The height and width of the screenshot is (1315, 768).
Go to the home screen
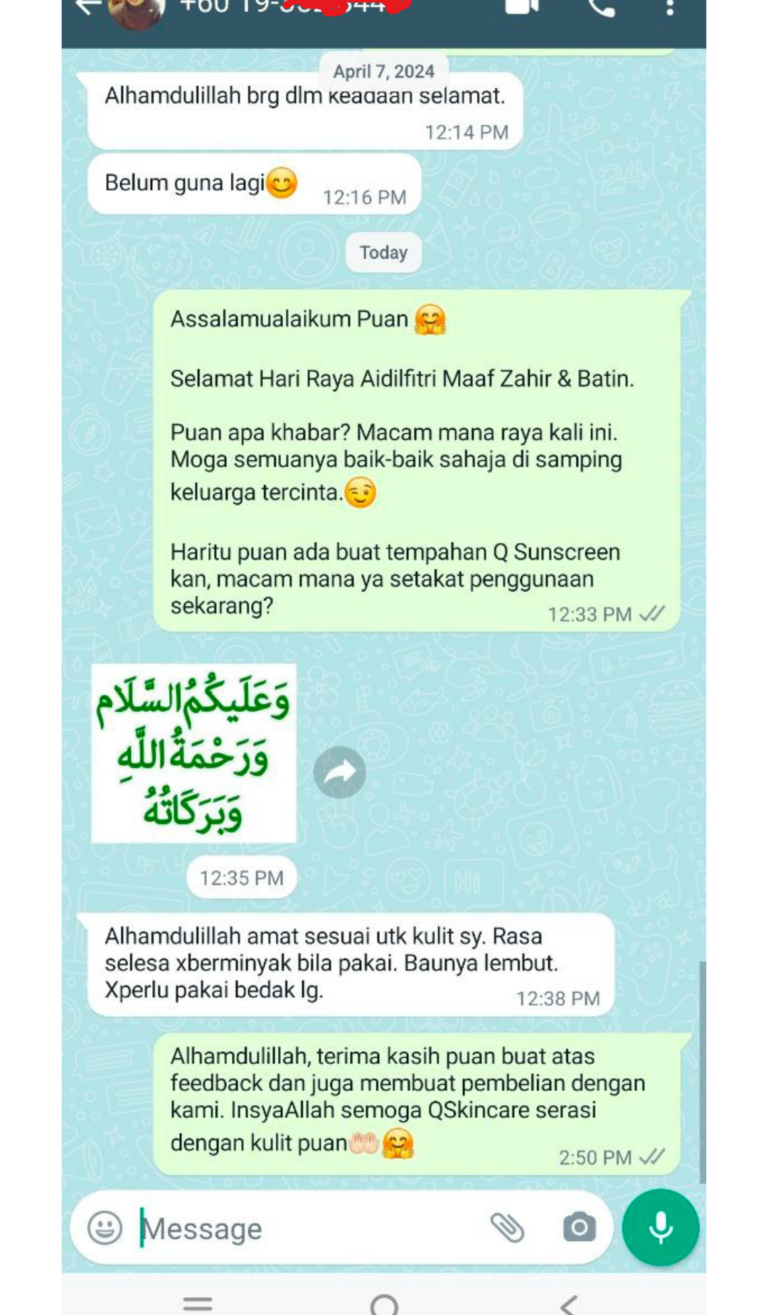(384, 1303)
